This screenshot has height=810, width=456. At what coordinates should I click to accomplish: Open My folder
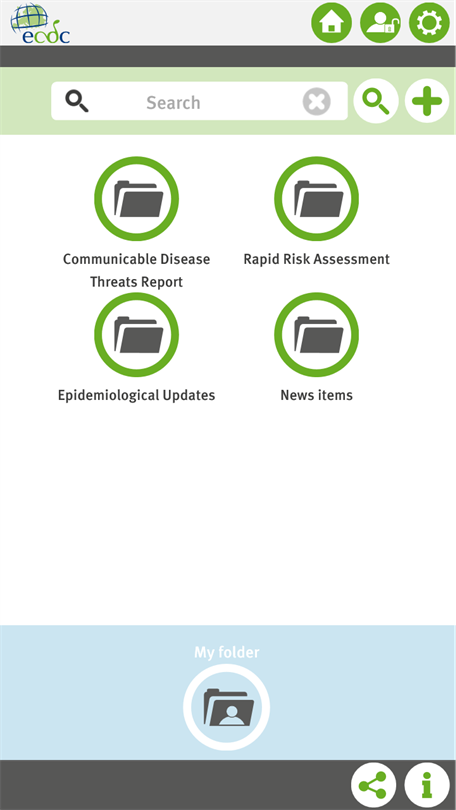tap(227, 707)
